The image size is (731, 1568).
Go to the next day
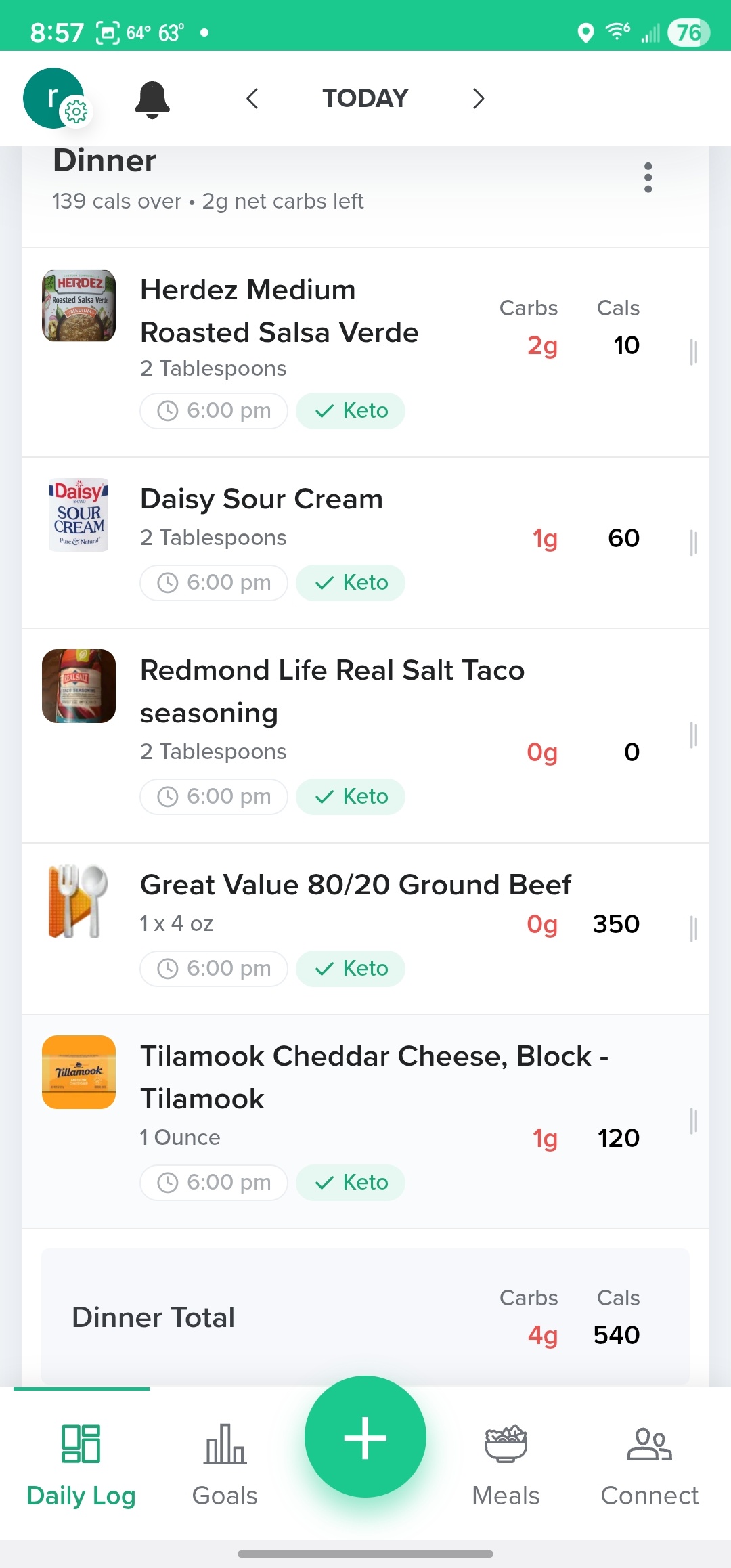click(478, 99)
